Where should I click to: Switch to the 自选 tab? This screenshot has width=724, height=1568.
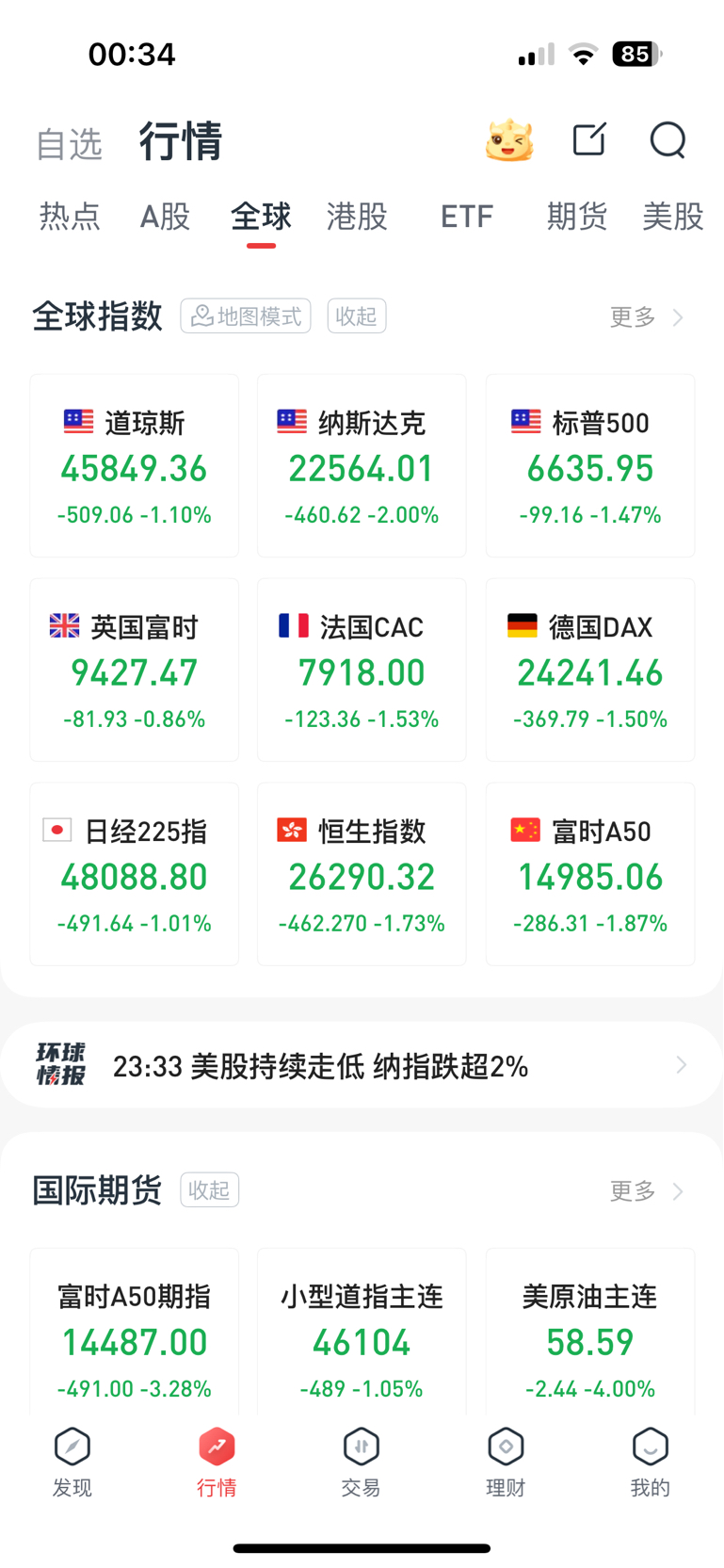69,144
